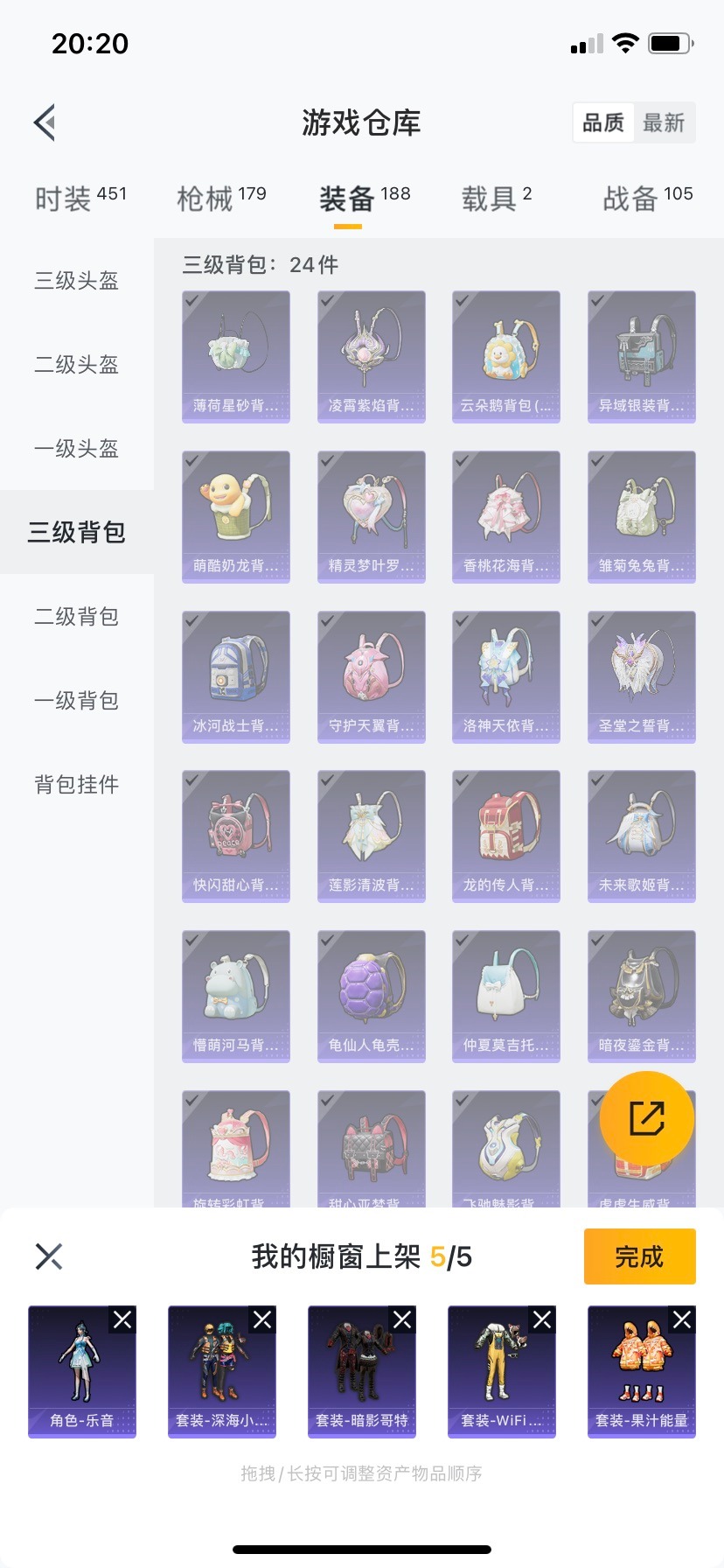Select the 薄荷星砂 backpack item

pyautogui.click(x=236, y=357)
